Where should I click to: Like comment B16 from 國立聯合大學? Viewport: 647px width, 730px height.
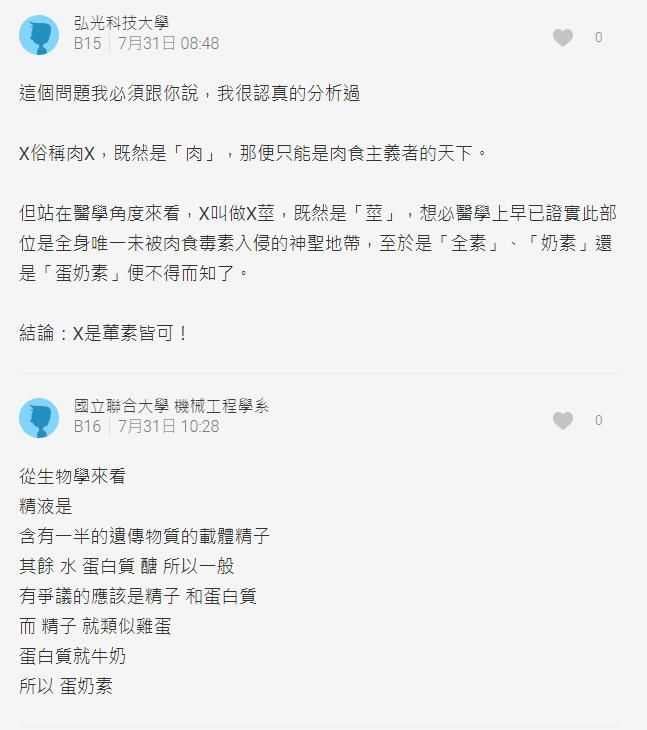tap(563, 421)
